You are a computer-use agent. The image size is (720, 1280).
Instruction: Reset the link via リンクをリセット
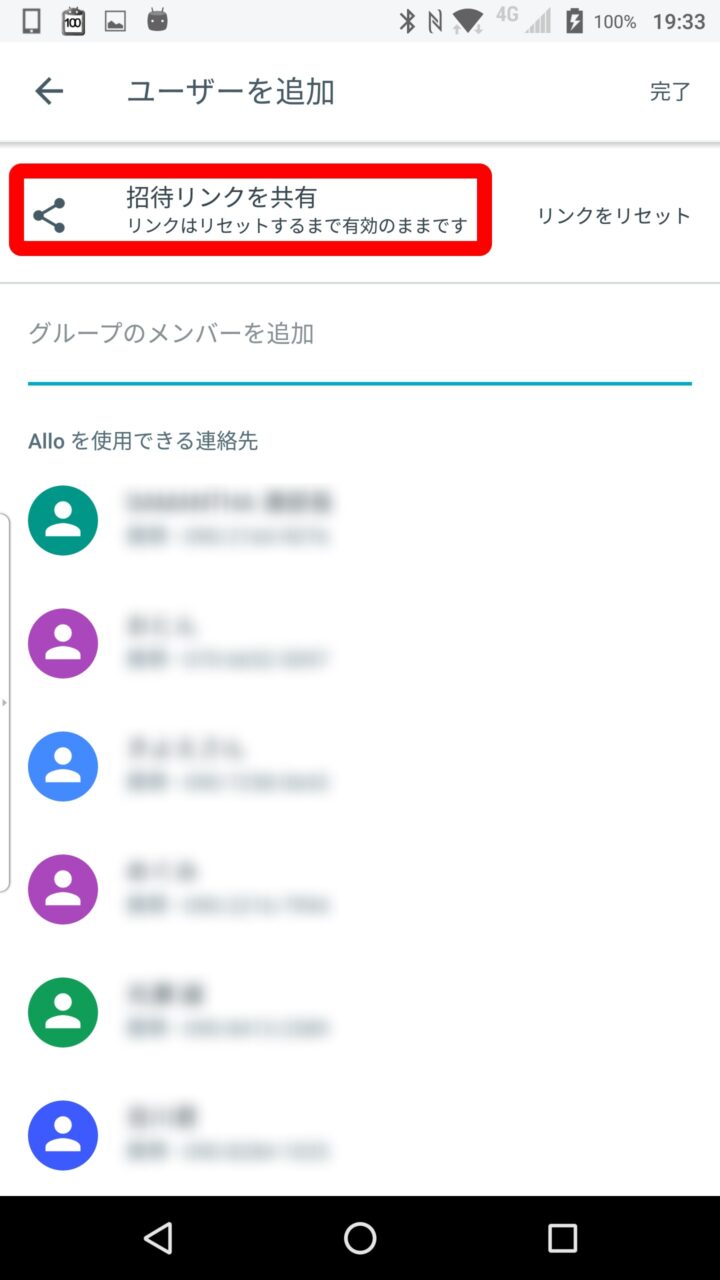pos(613,216)
